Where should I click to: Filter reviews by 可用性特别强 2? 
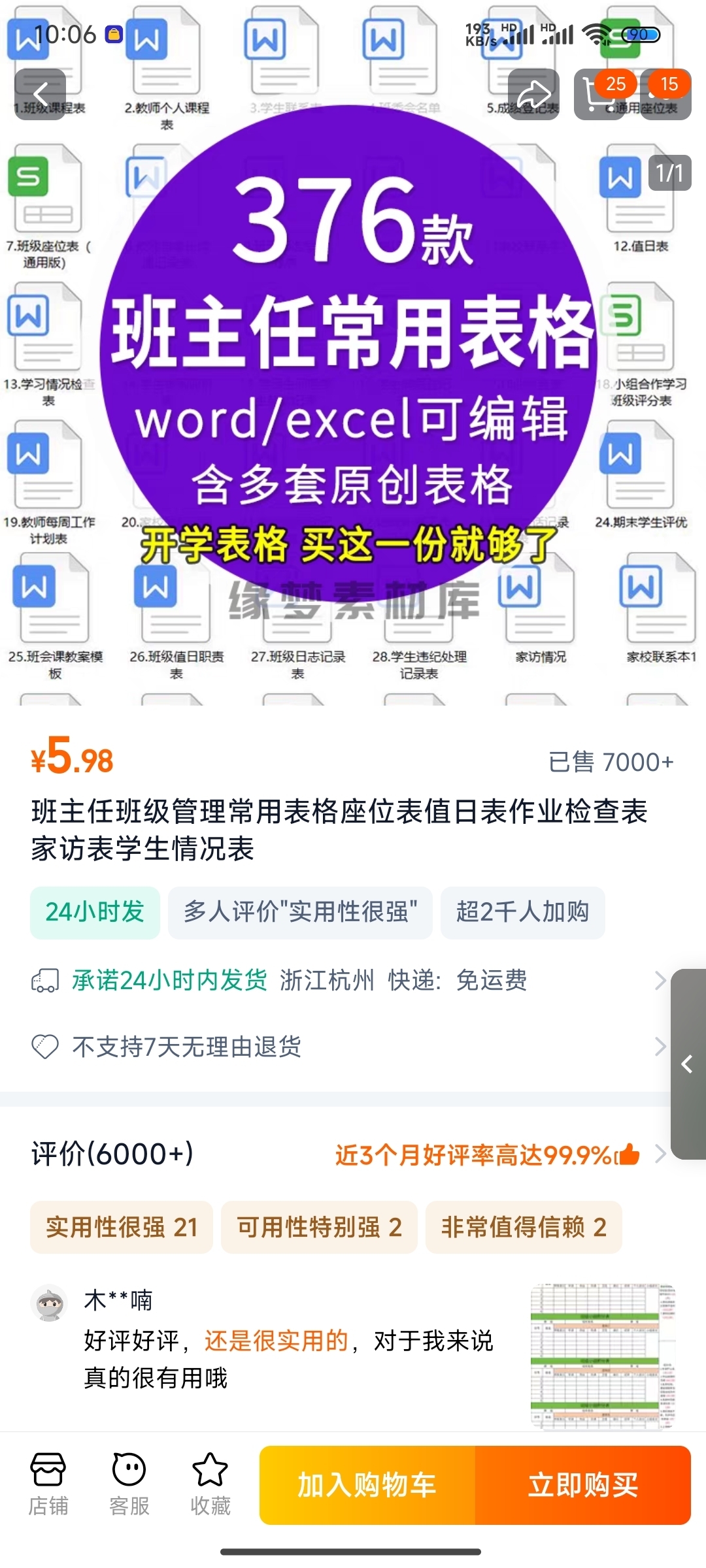(319, 1228)
